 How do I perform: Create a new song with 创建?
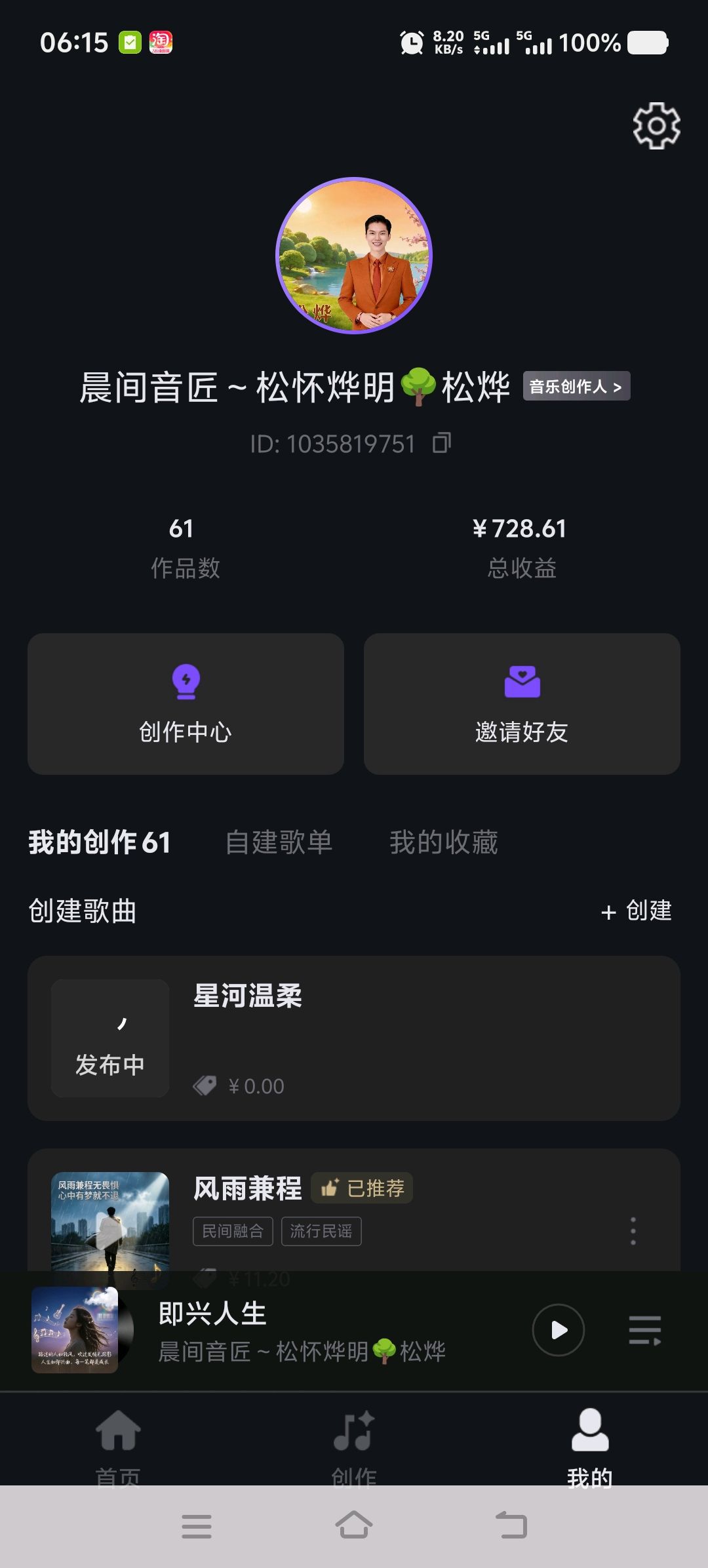(x=637, y=911)
